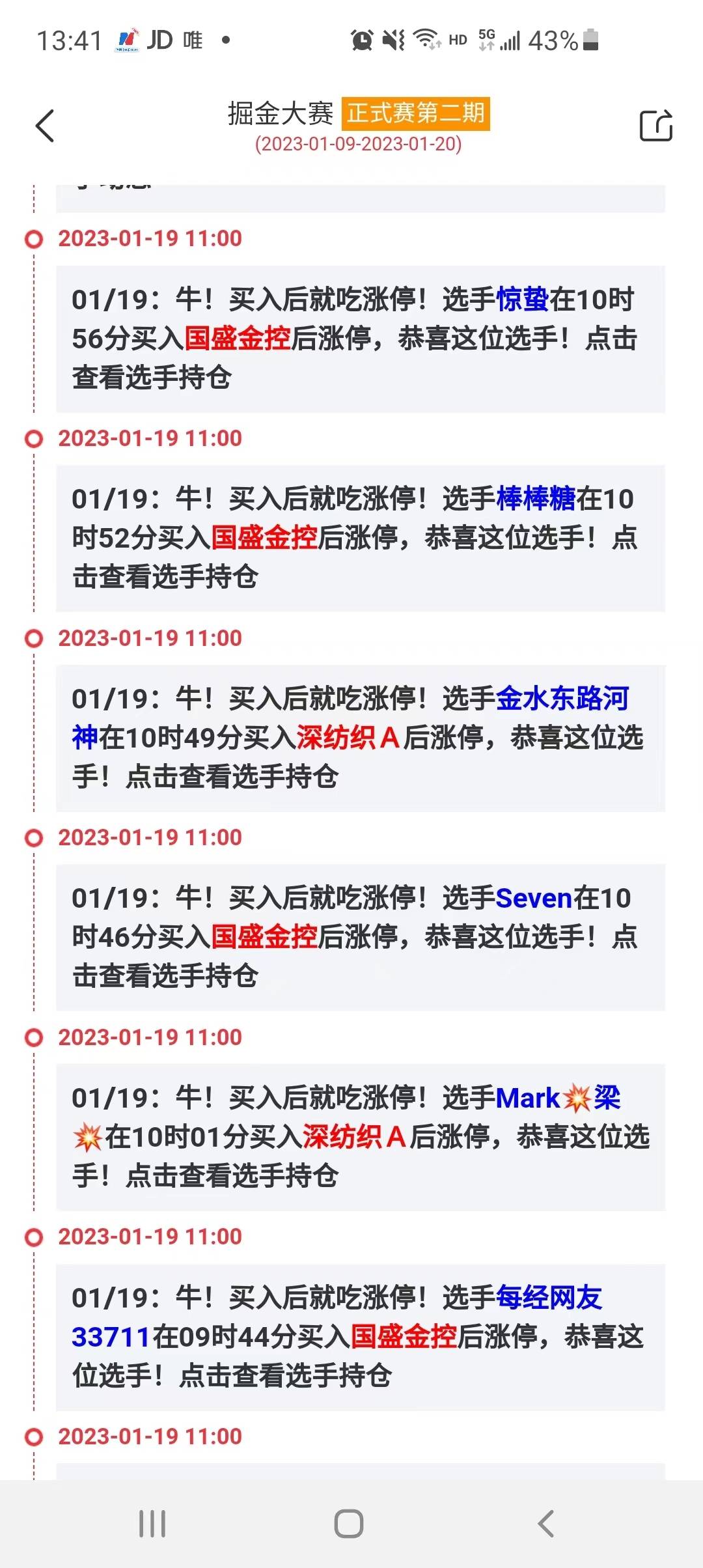Share this contest page
The height and width of the screenshot is (1568, 703).
coord(655,126)
